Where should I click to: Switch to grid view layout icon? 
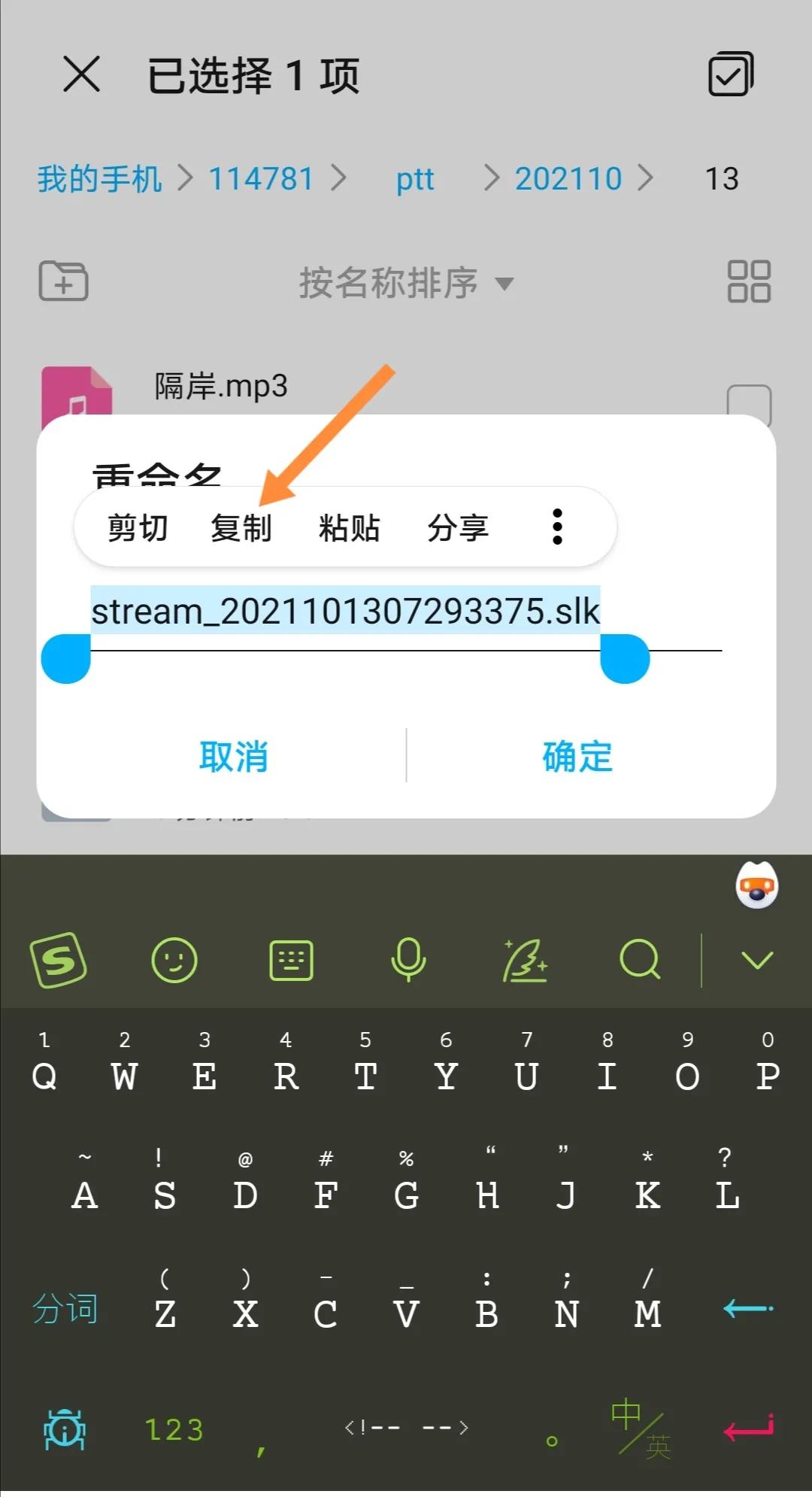coord(749,282)
